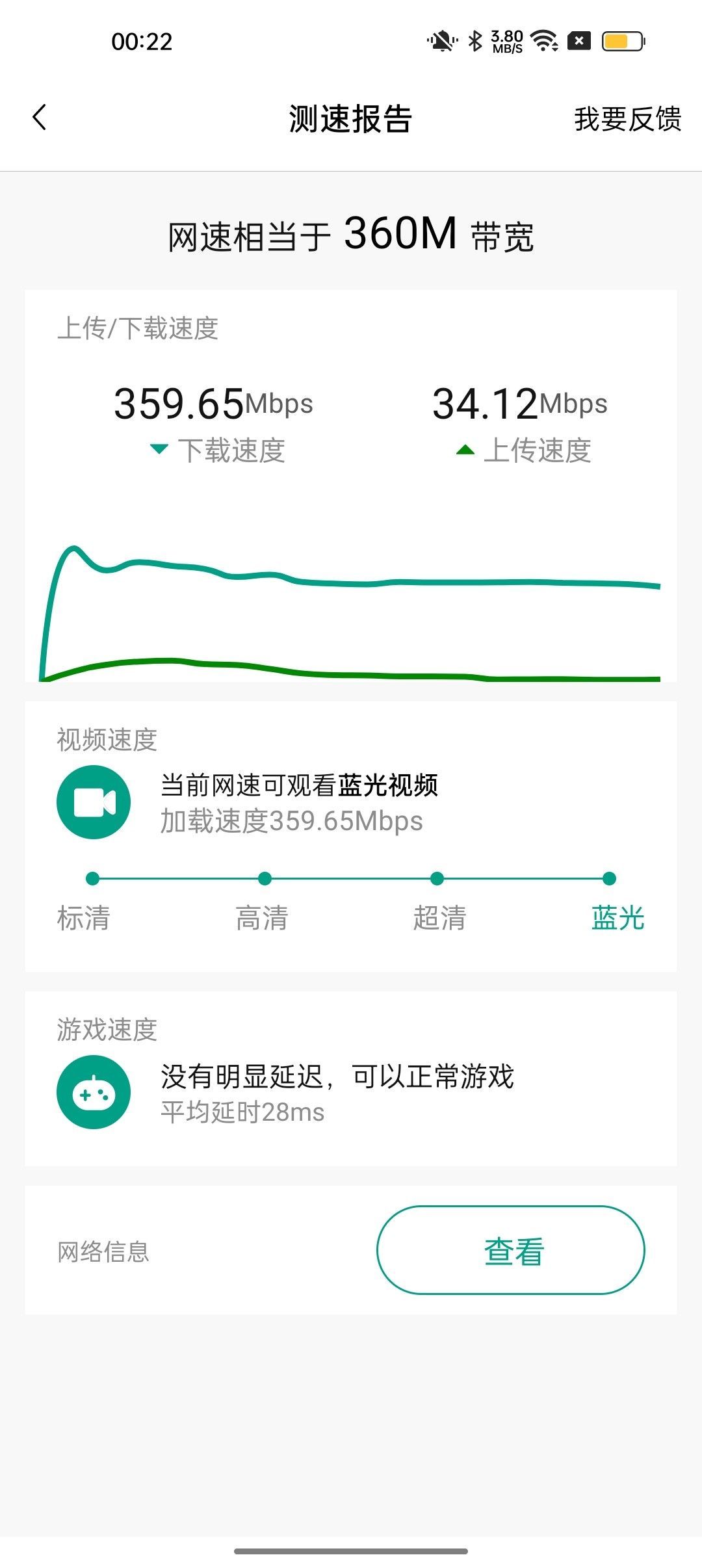The image size is (702, 1568).
Task: Tap 查看 to view network info
Action: coord(511,1249)
